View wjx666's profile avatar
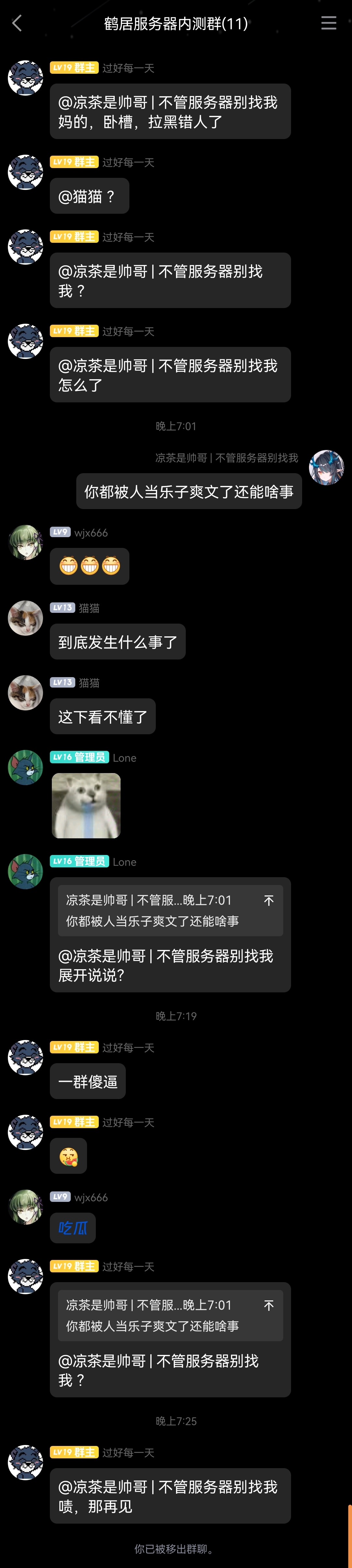This screenshot has height=1568, width=352. 25,542
